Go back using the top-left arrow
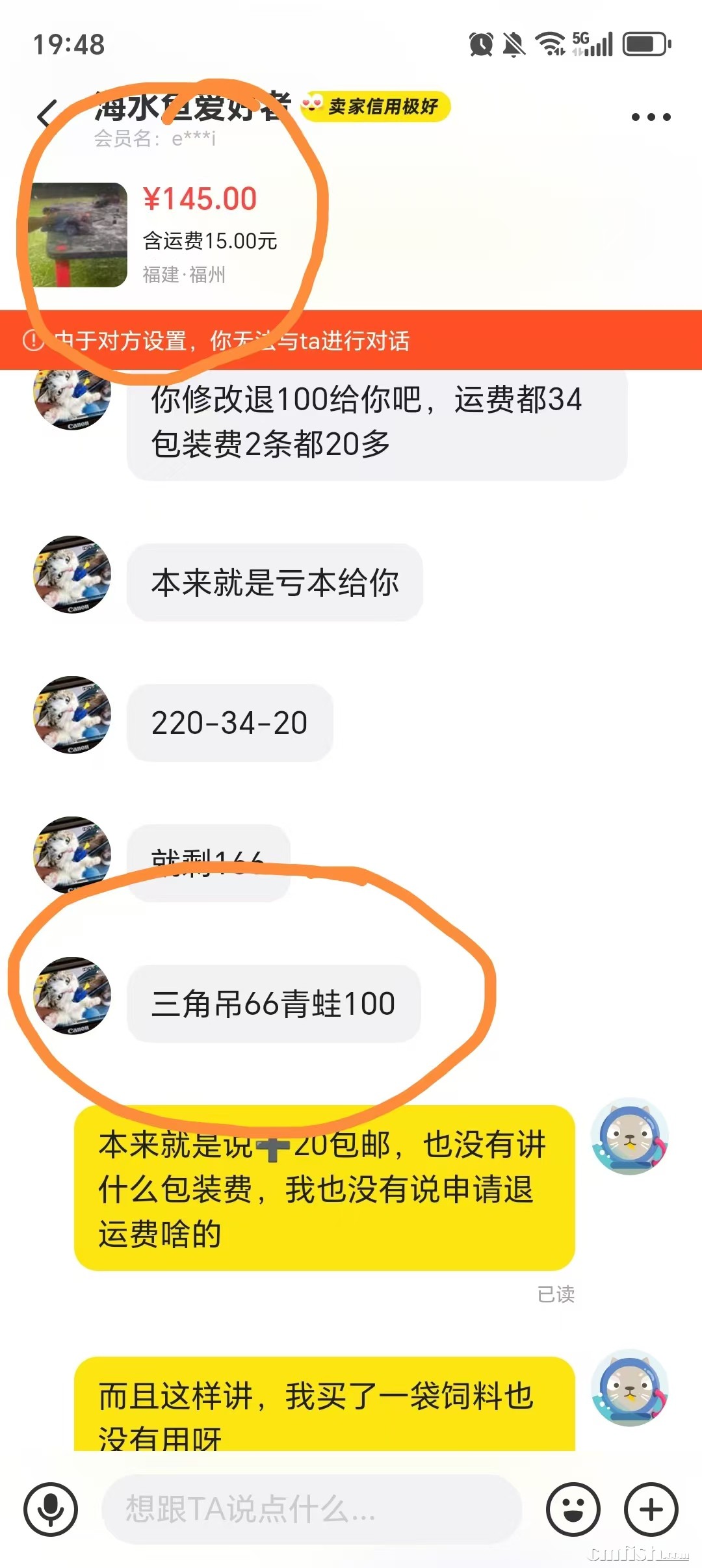702x1568 pixels. point(47,116)
